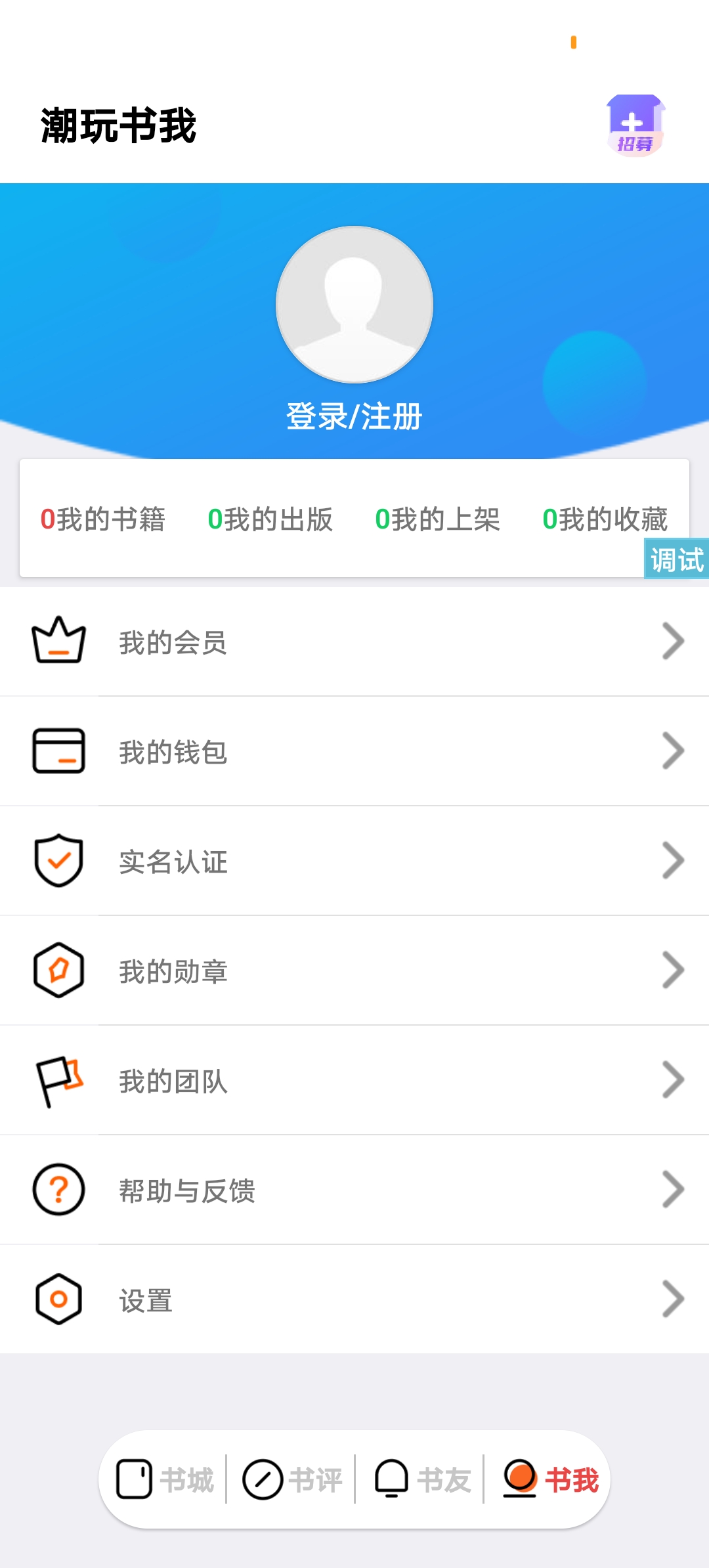
Task: Open the 招募 recruitment icon
Action: pyautogui.click(x=635, y=125)
